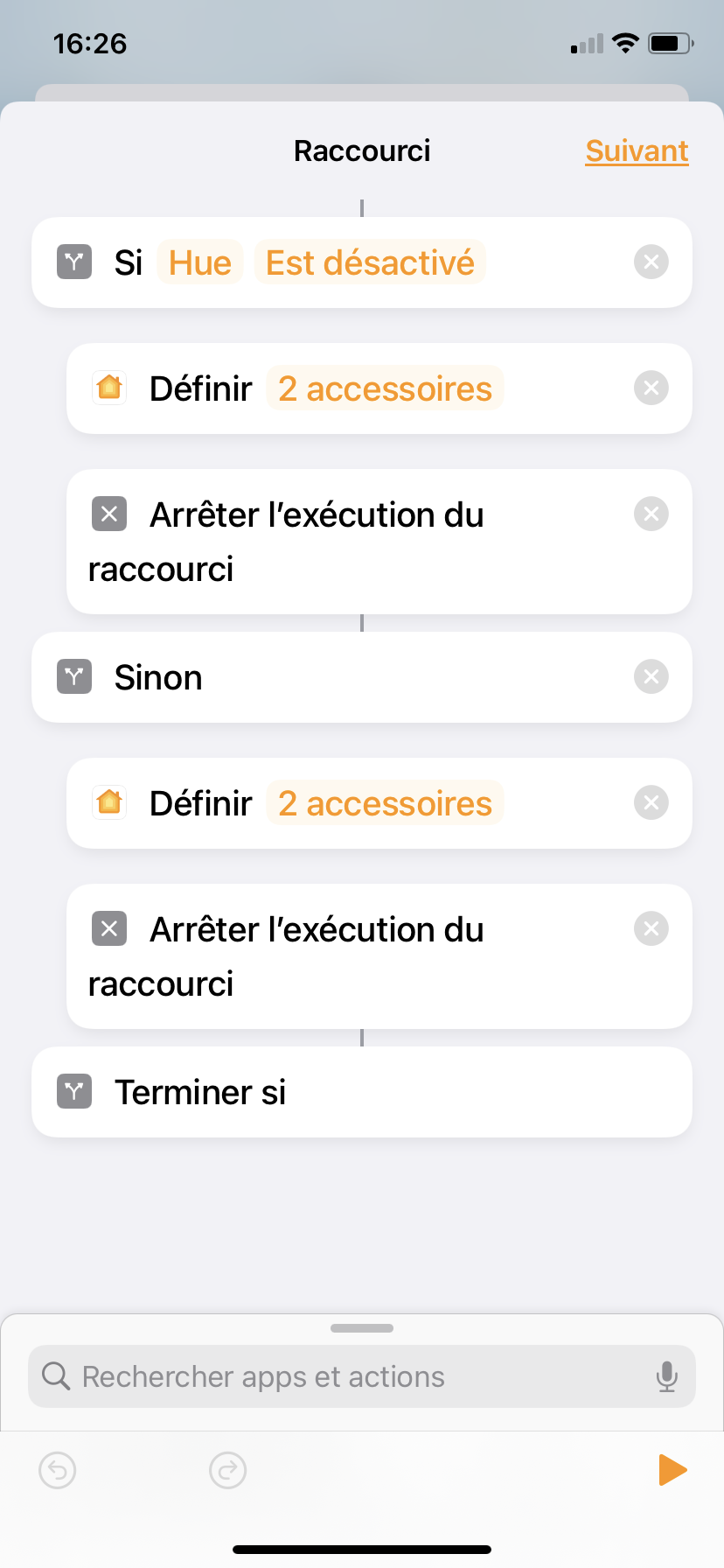
Task: Start voice dictation with the microphone
Action: point(666,1376)
